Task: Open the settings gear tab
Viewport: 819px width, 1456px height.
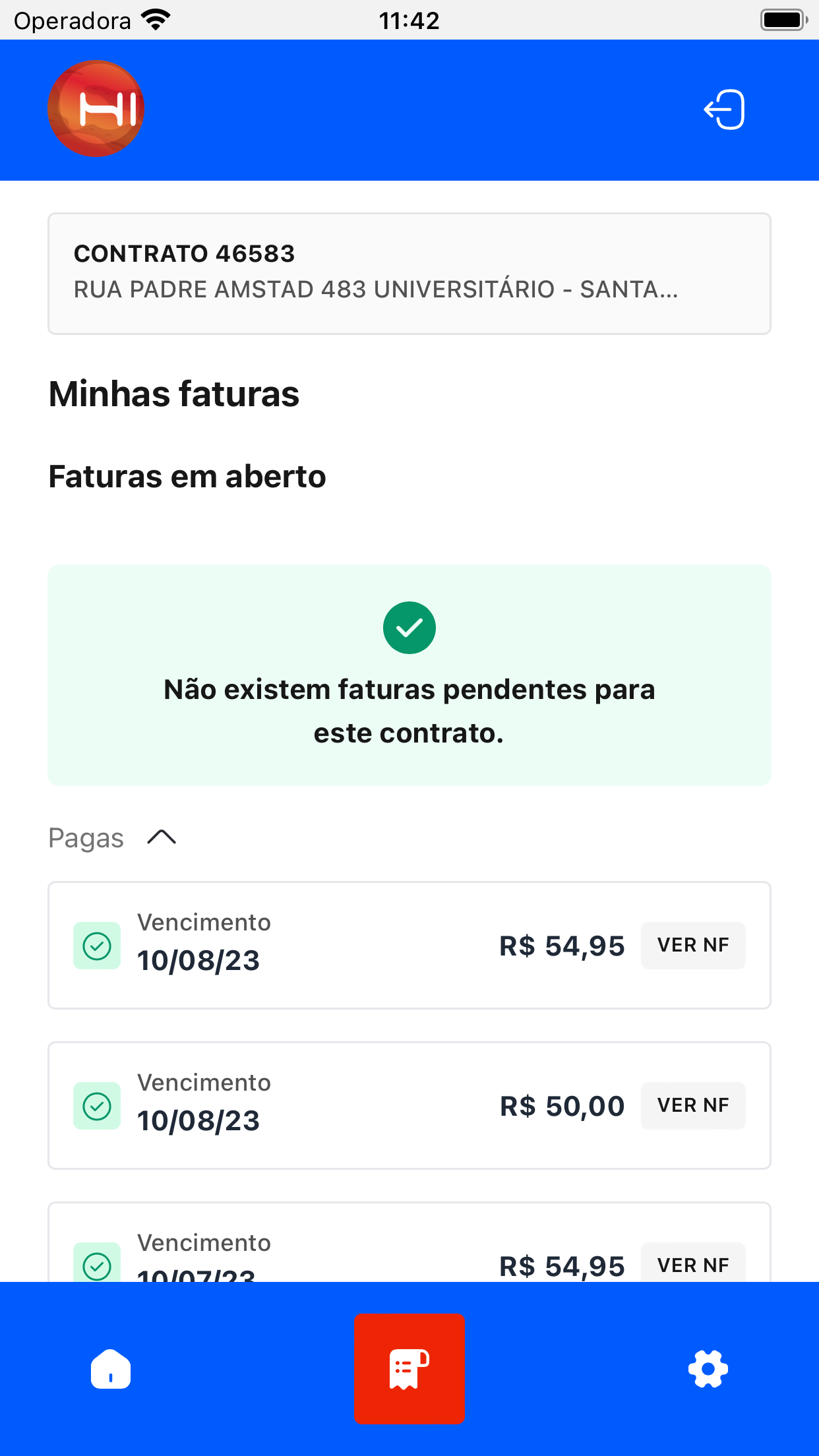Action: tap(708, 1369)
